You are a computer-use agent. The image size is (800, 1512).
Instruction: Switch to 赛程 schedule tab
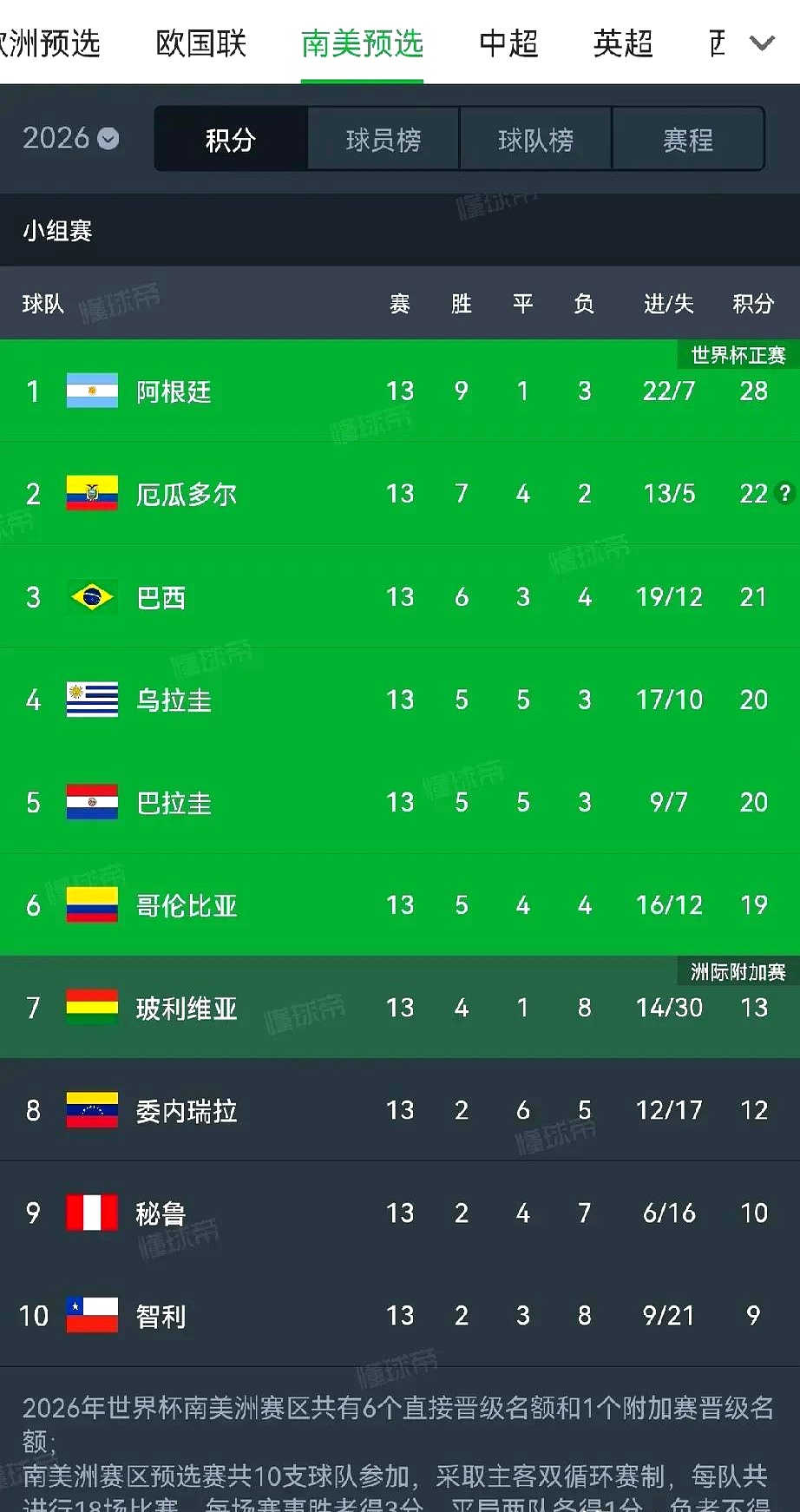click(x=688, y=139)
